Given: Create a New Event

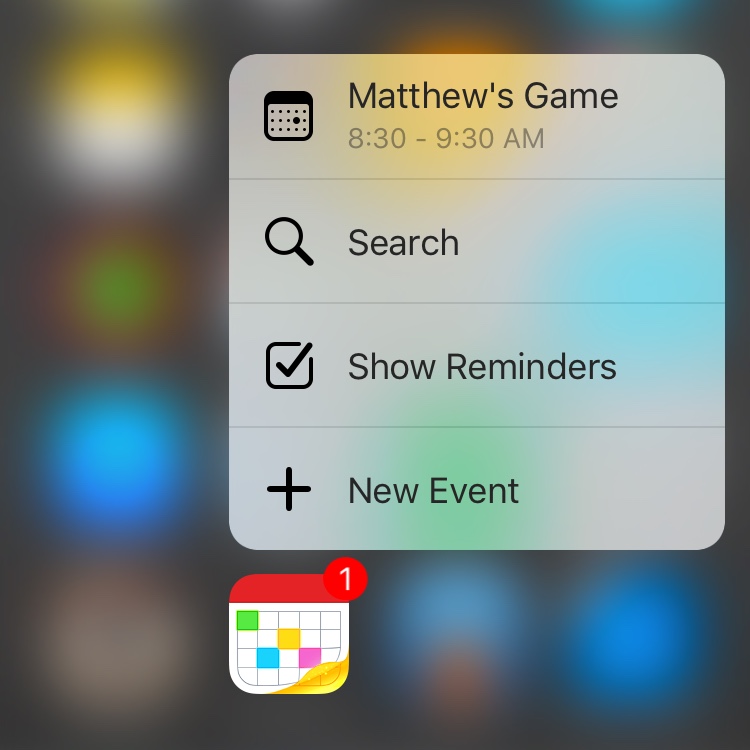Looking at the screenshot, I should pos(476,491).
